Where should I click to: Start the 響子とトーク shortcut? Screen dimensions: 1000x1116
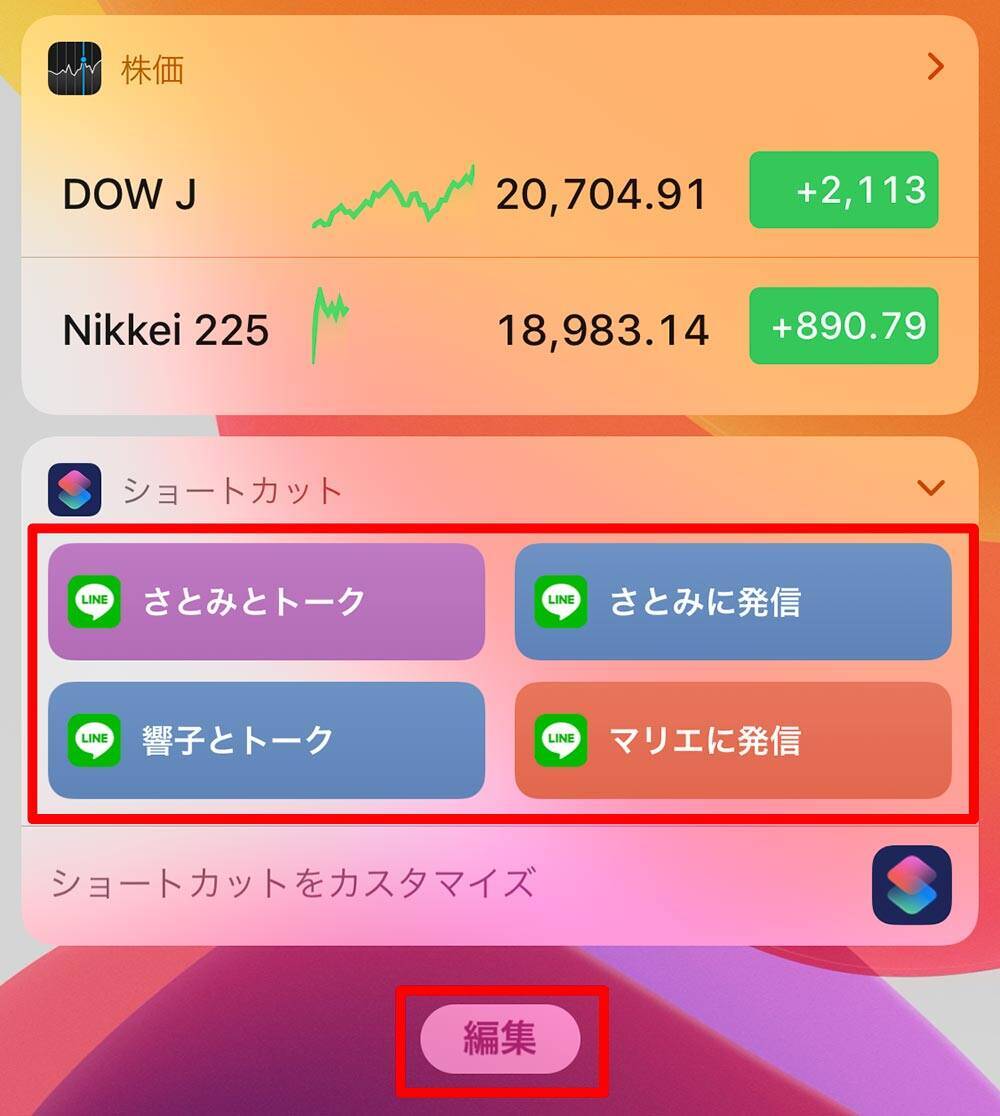click(x=266, y=740)
